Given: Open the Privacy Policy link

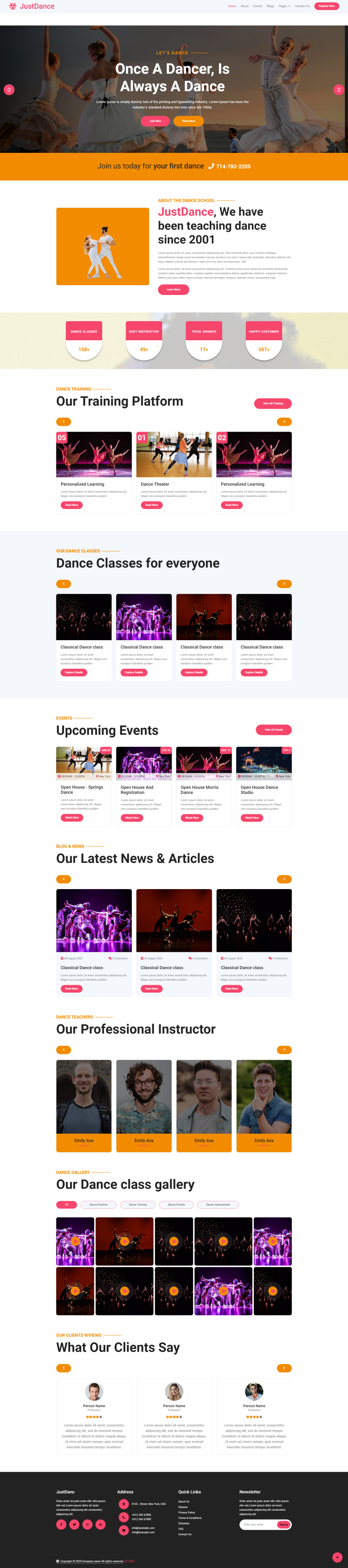Looking at the screenshot, I should coord(187,1513).
